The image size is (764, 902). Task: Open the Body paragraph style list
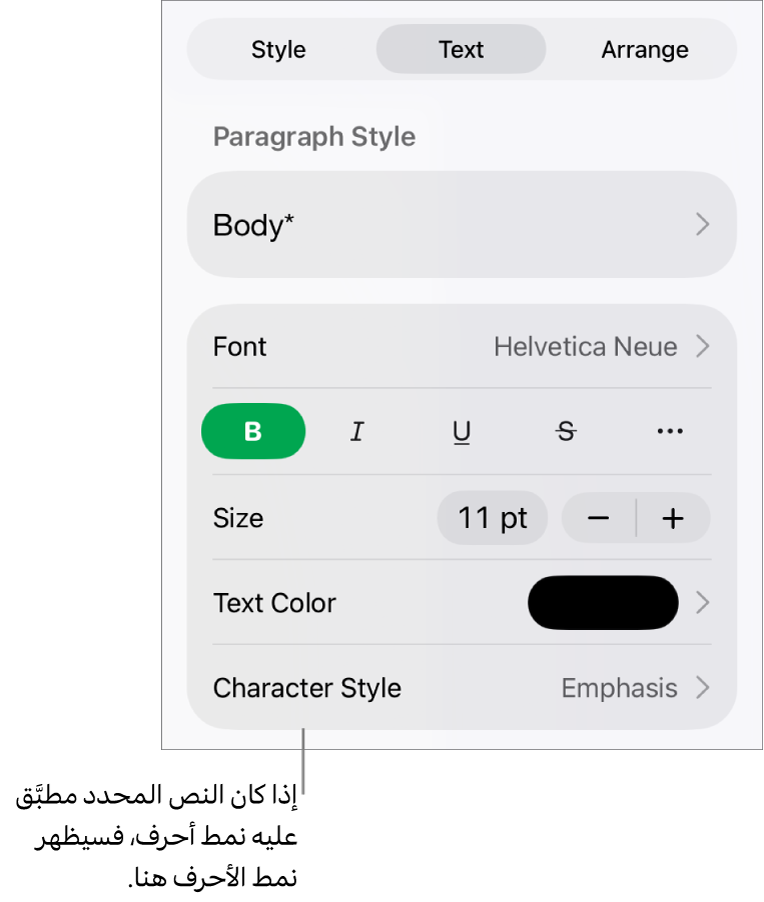pyautogui.click(x=462, y=225)
